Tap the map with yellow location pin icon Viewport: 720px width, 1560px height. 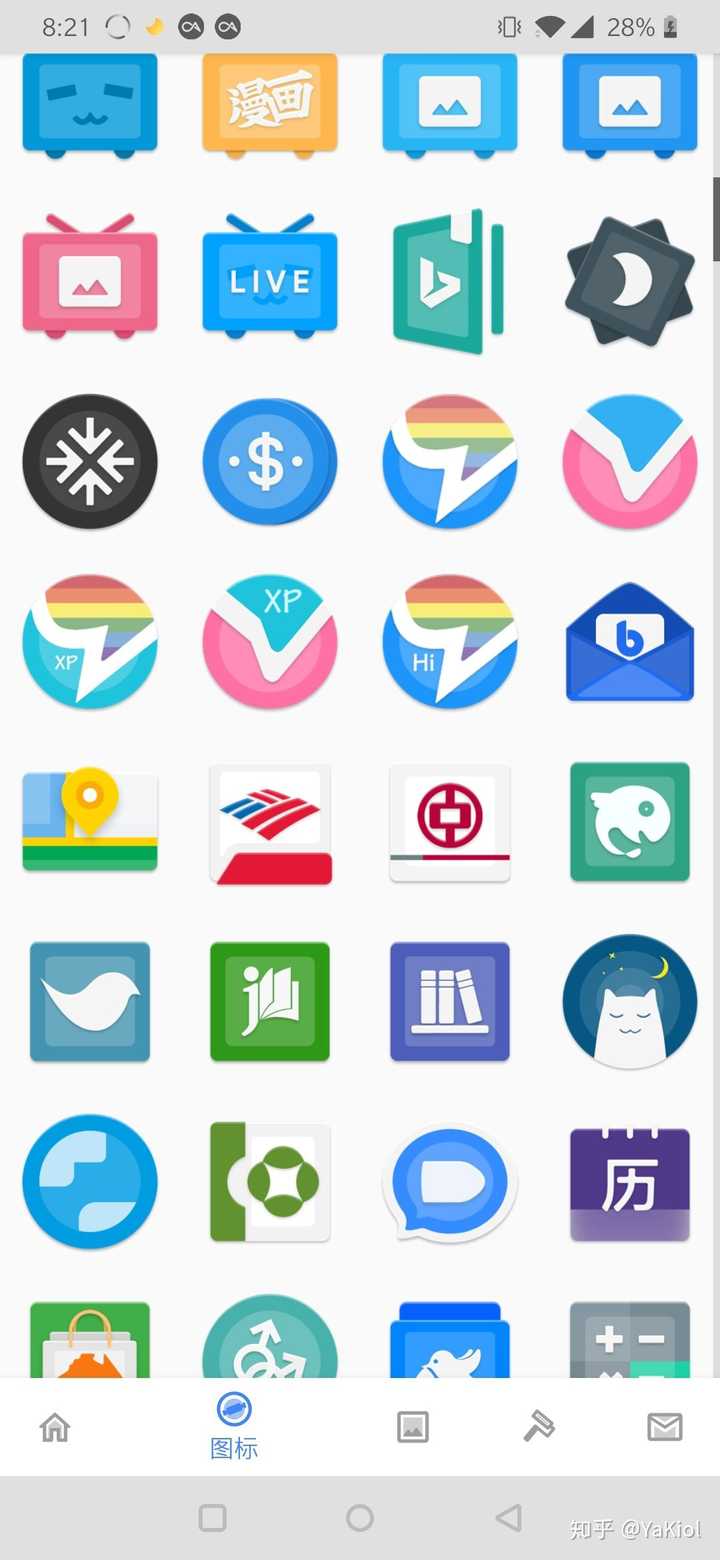point(90,822)
